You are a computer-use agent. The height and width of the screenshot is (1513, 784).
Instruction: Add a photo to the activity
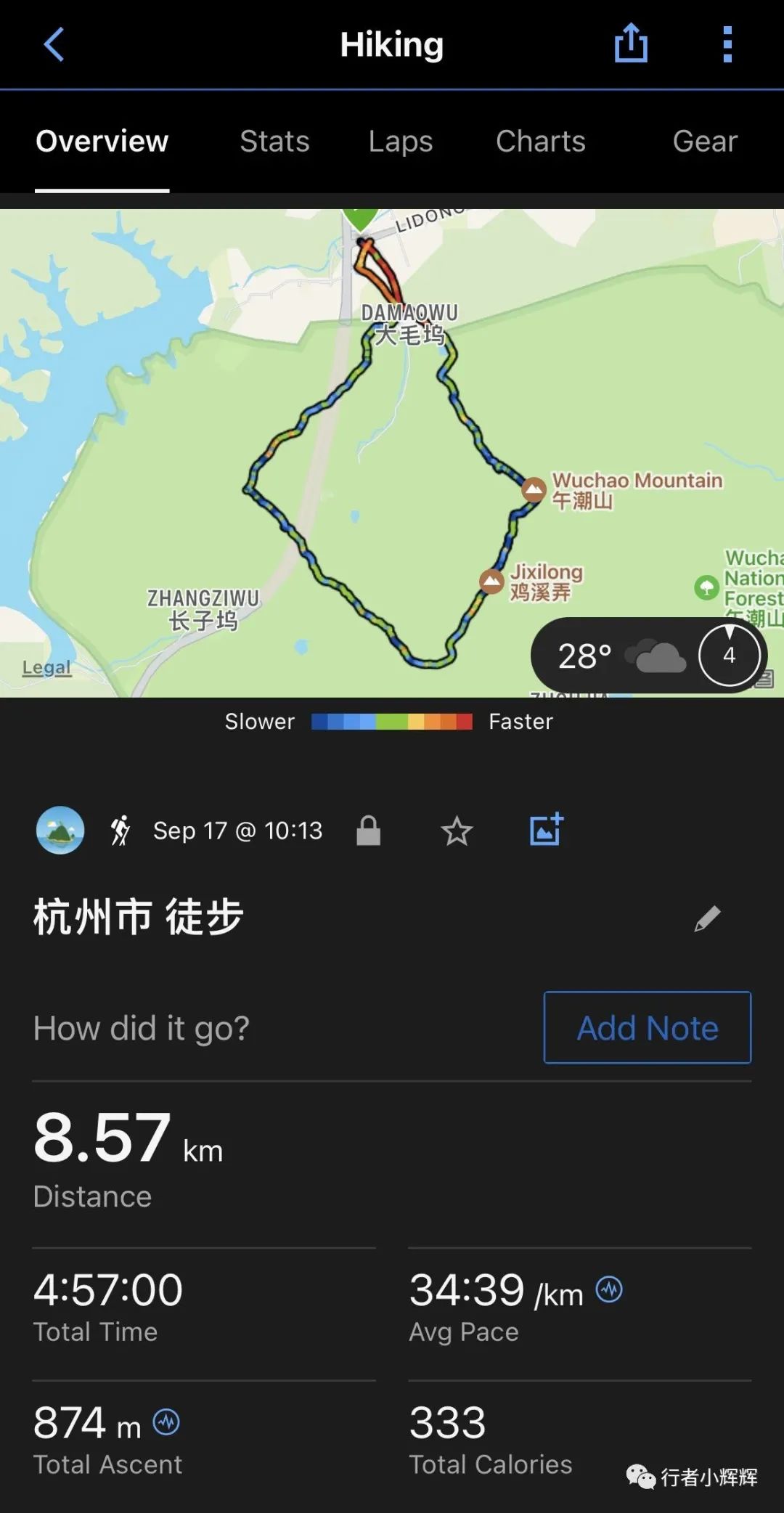[546, 829]
